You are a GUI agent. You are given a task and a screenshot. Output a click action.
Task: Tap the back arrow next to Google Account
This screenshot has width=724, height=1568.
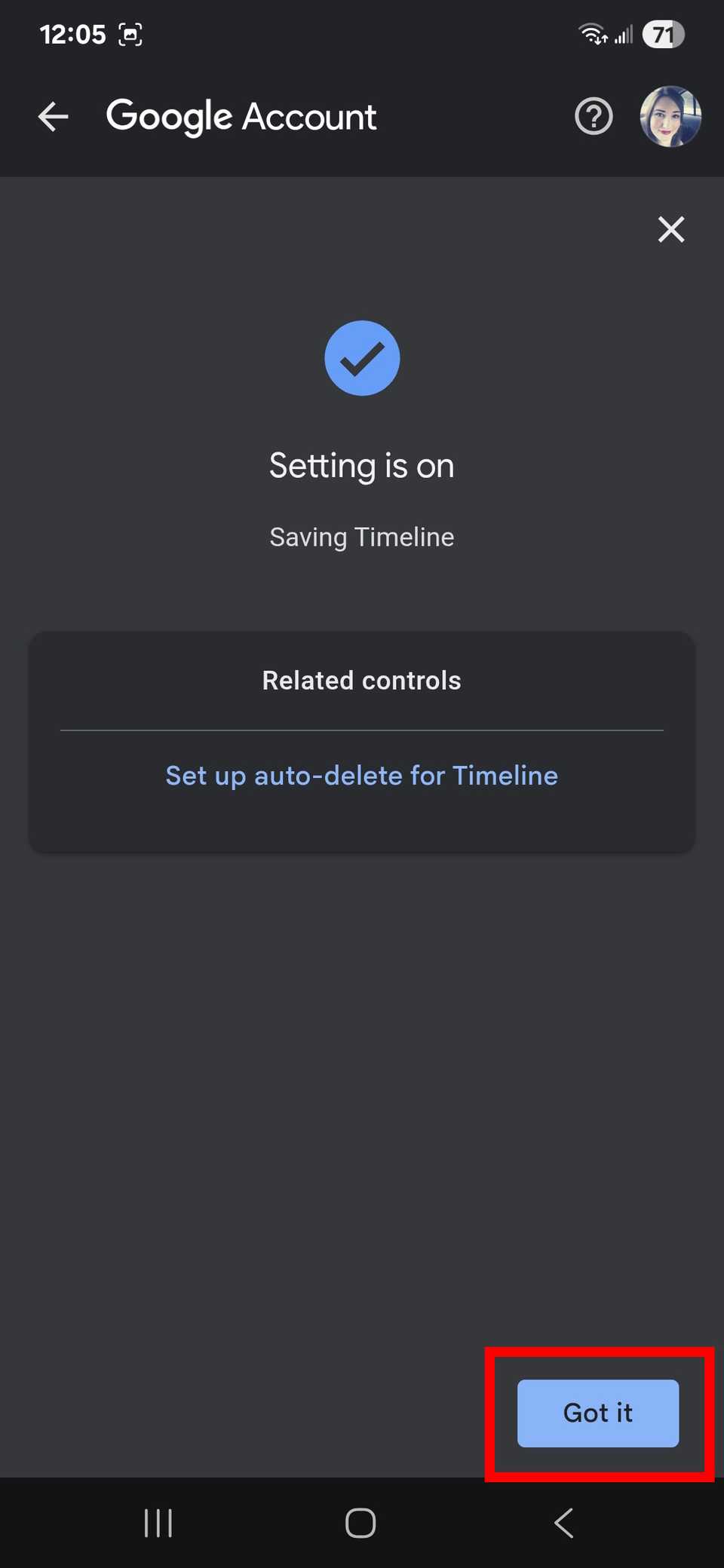pos(52,116)
